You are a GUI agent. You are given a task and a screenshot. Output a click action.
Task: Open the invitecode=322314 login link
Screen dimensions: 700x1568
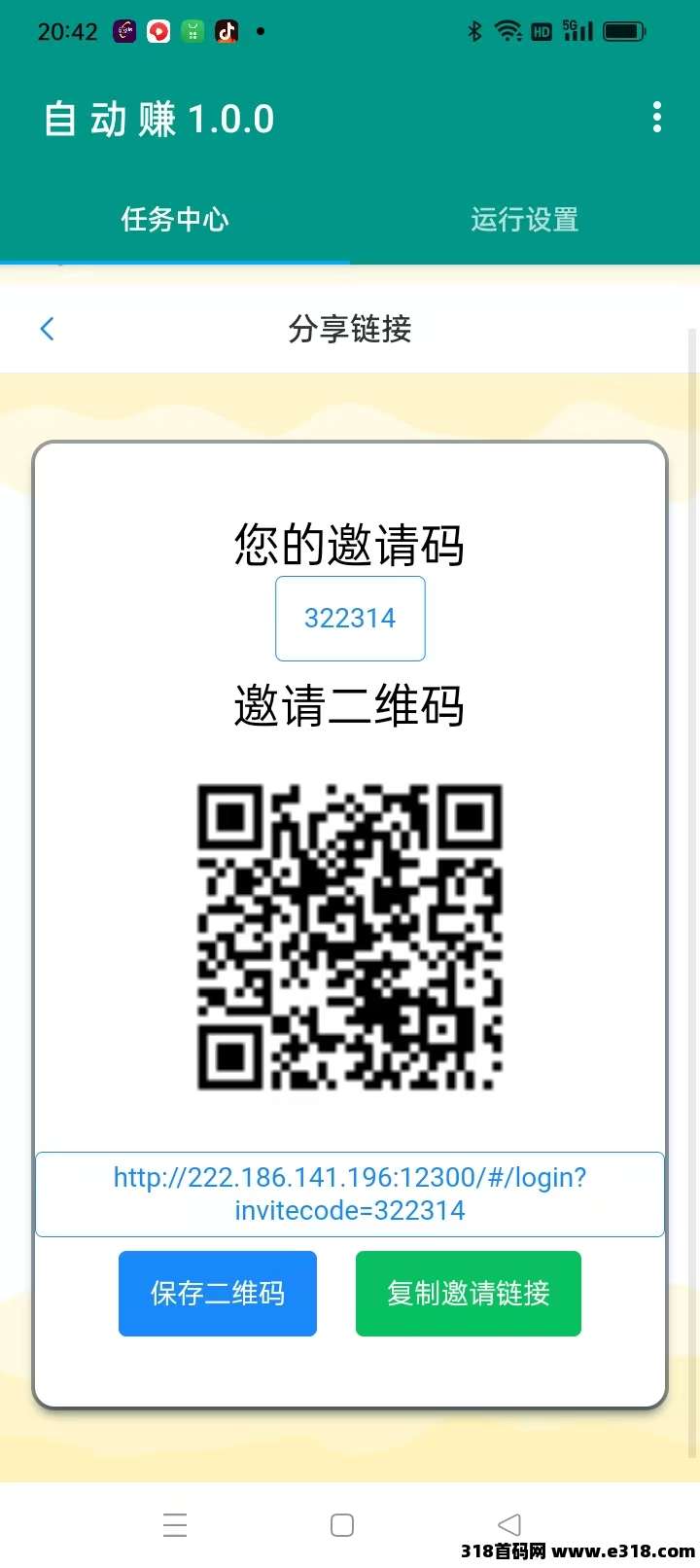tap(350, 1194)
